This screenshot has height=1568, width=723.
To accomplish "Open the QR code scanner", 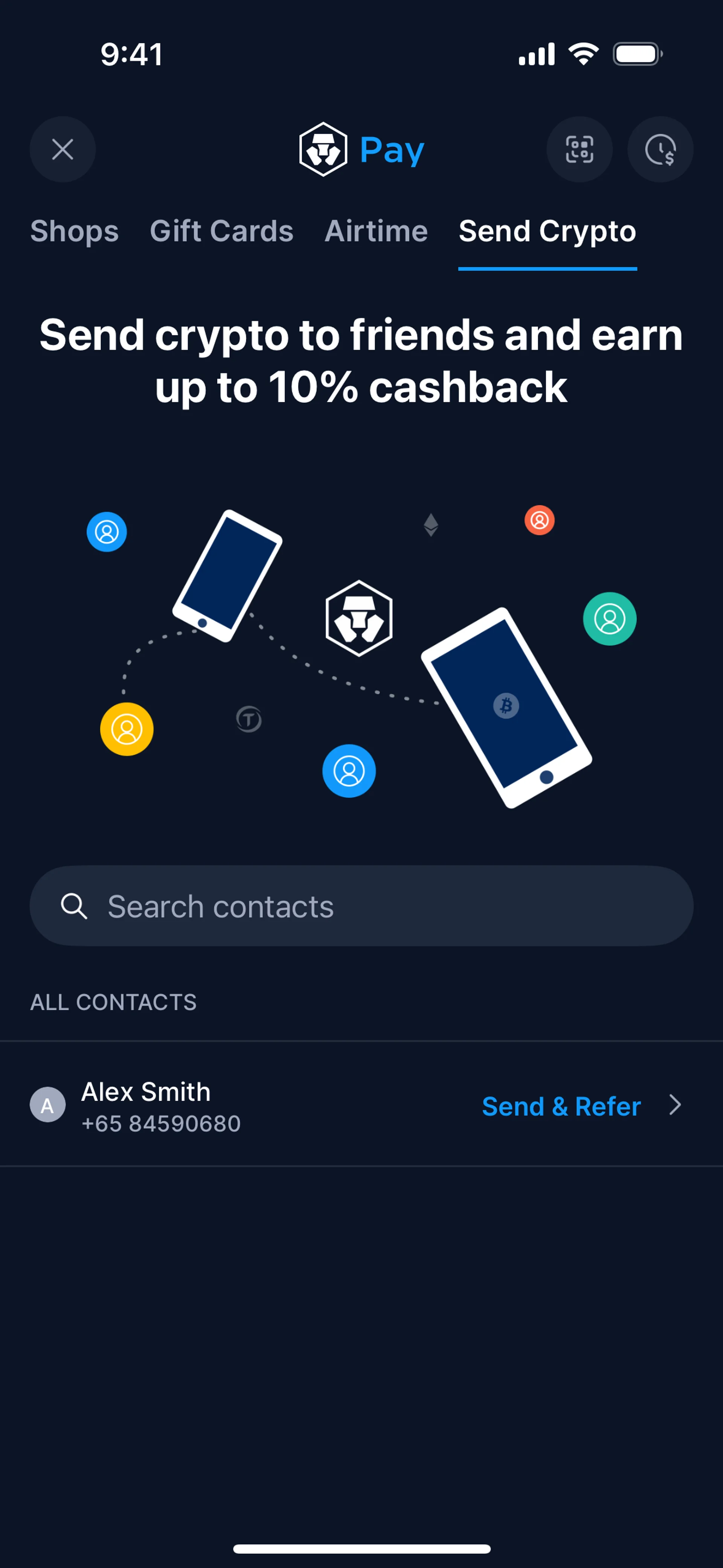I will point(579,149).
